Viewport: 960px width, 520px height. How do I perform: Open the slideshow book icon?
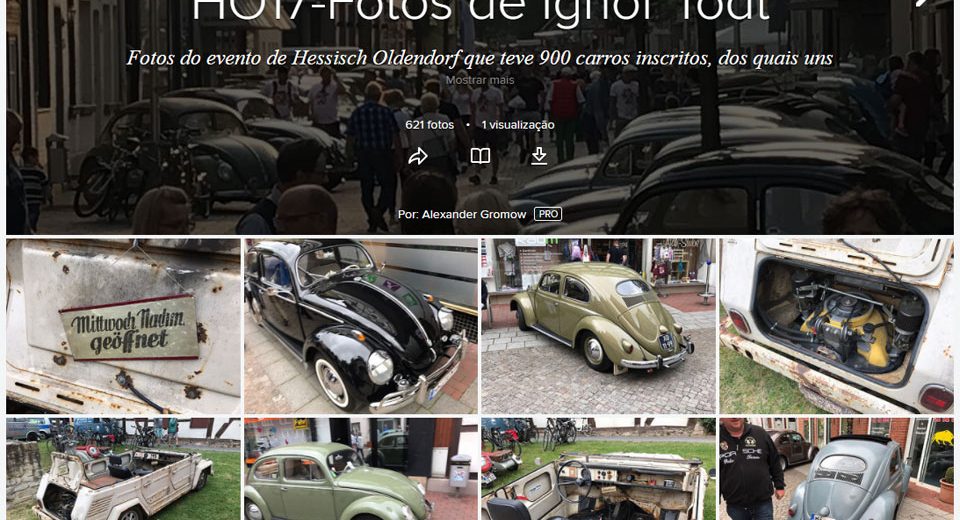(x=480, y=156)
